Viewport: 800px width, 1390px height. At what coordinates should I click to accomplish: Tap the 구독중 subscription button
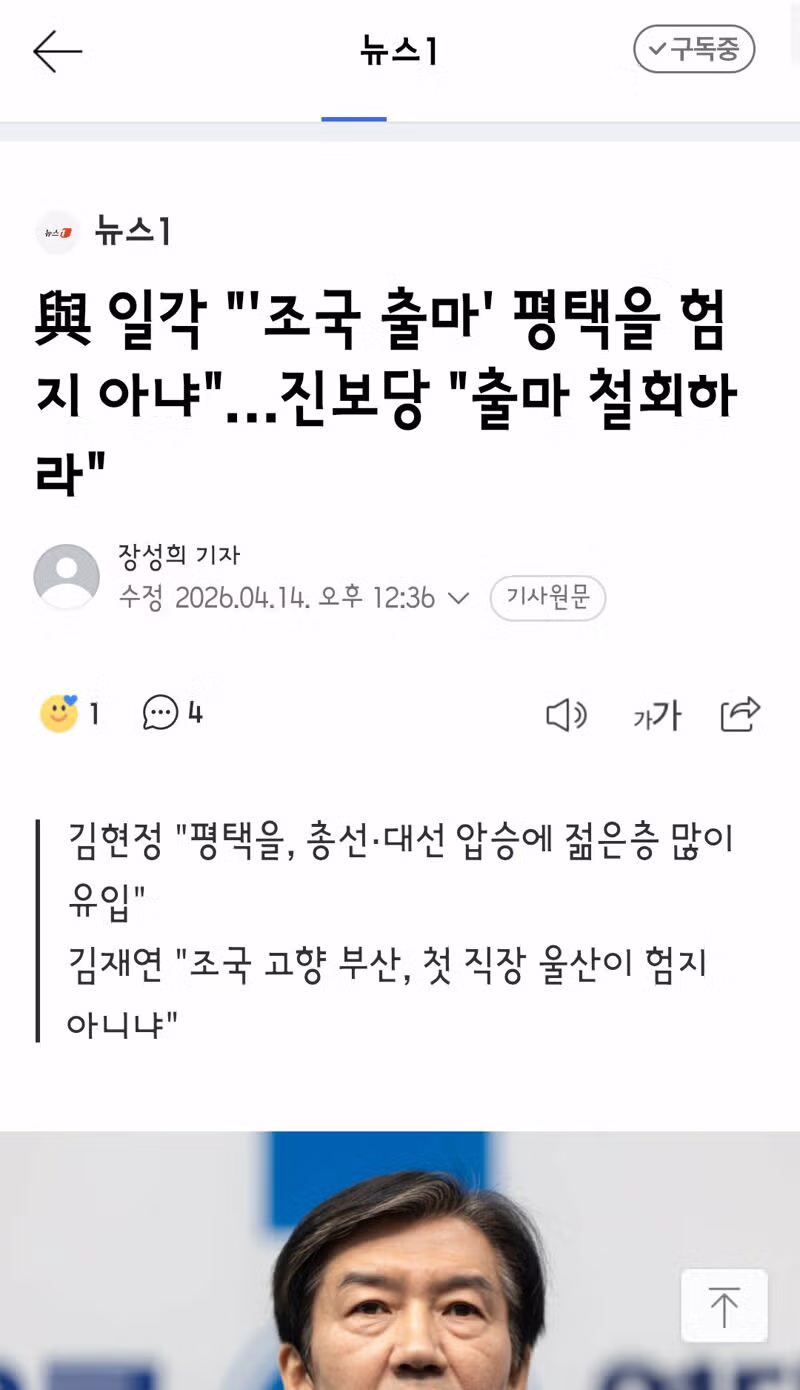[x=694, y=50]
